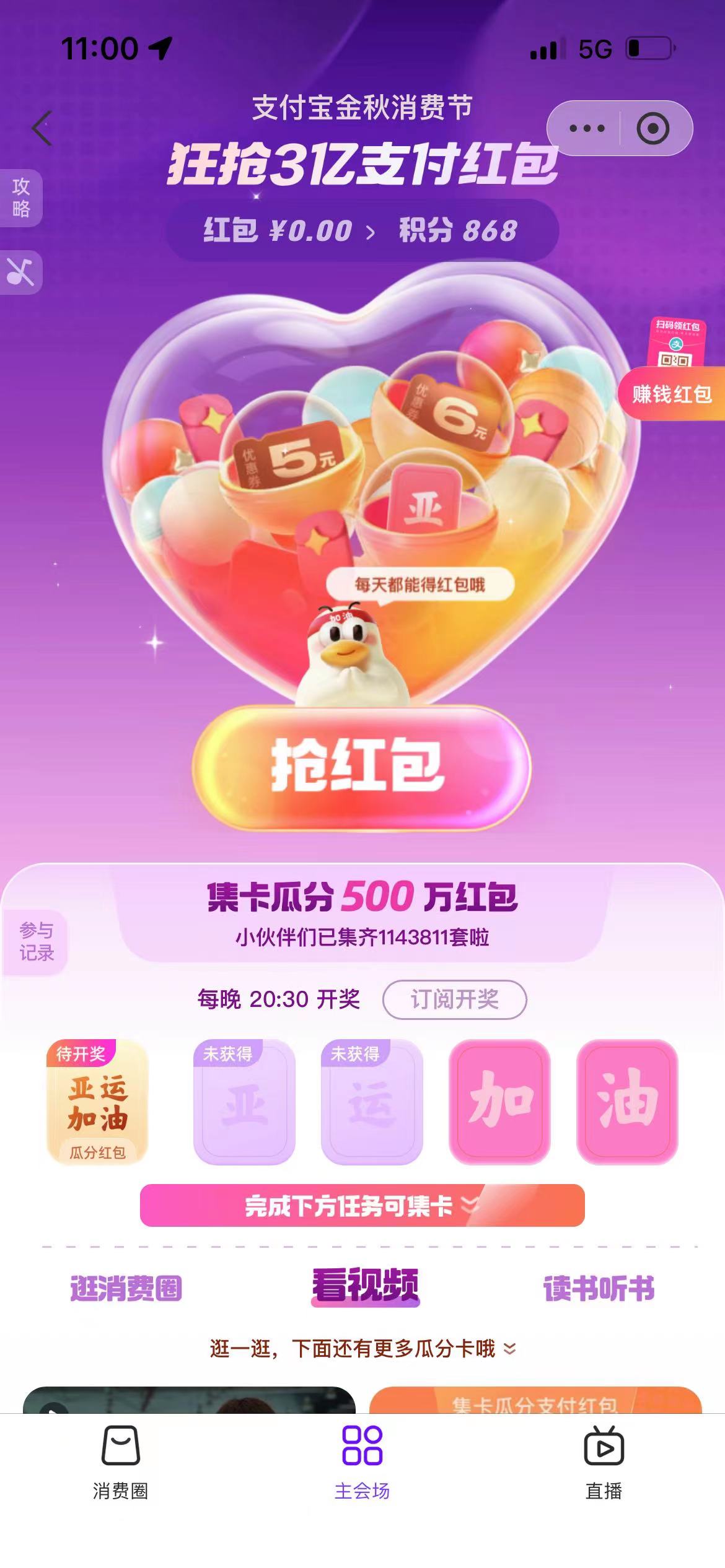Go back using the left arrow

42,129
